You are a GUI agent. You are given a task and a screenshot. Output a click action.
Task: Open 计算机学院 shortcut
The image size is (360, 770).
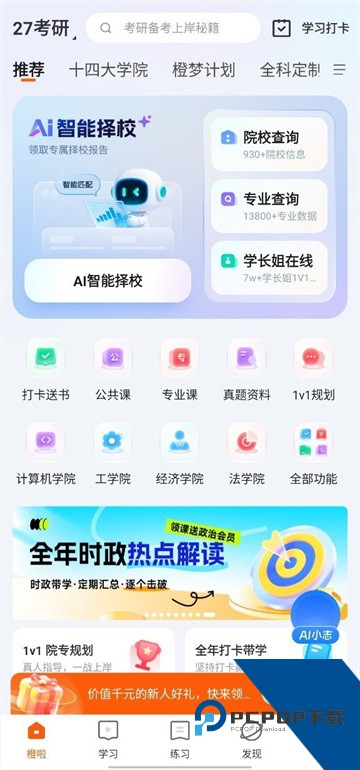(46, 454)
